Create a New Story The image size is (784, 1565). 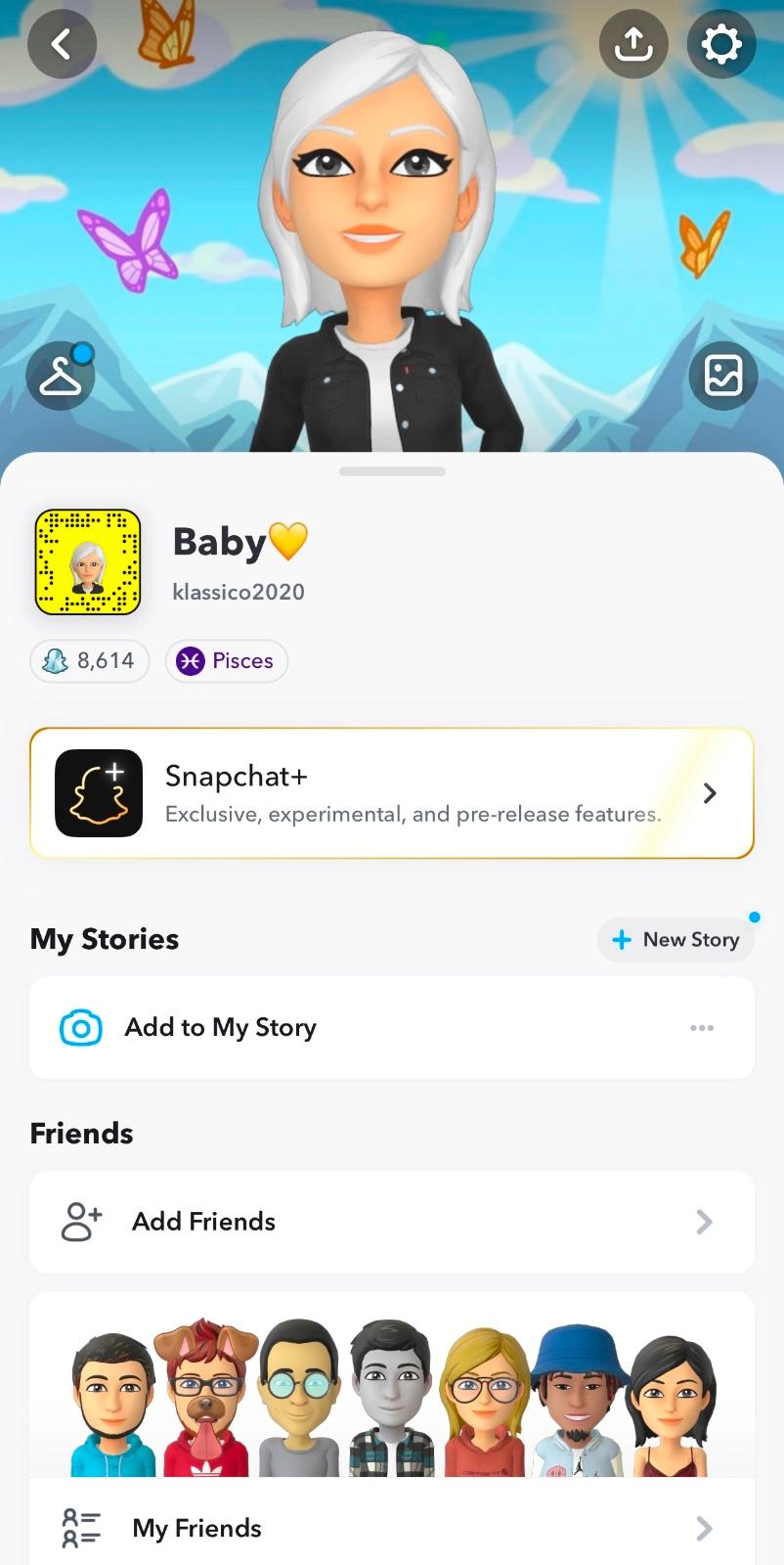click(675, 940)
